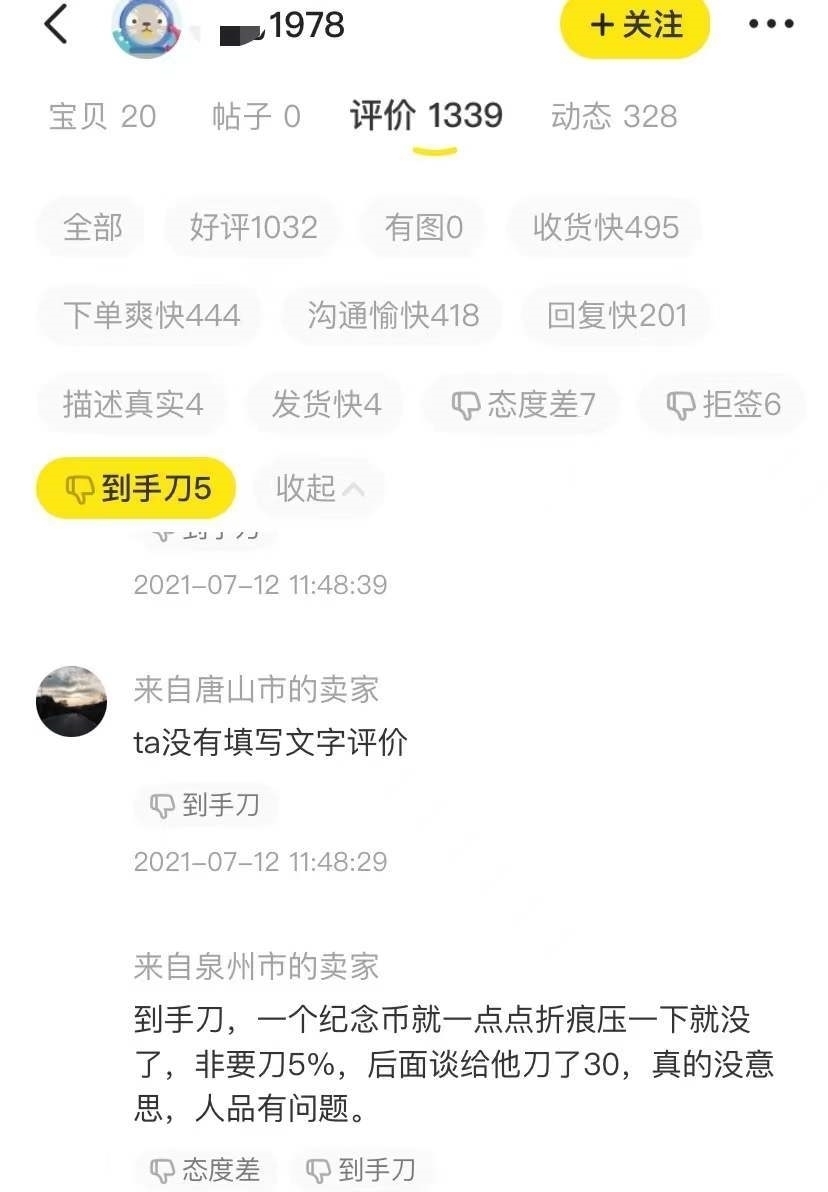Screen dimensions: 828x1192
Task: Collapse the filter tags with 收起
Action: click(316, 488)
